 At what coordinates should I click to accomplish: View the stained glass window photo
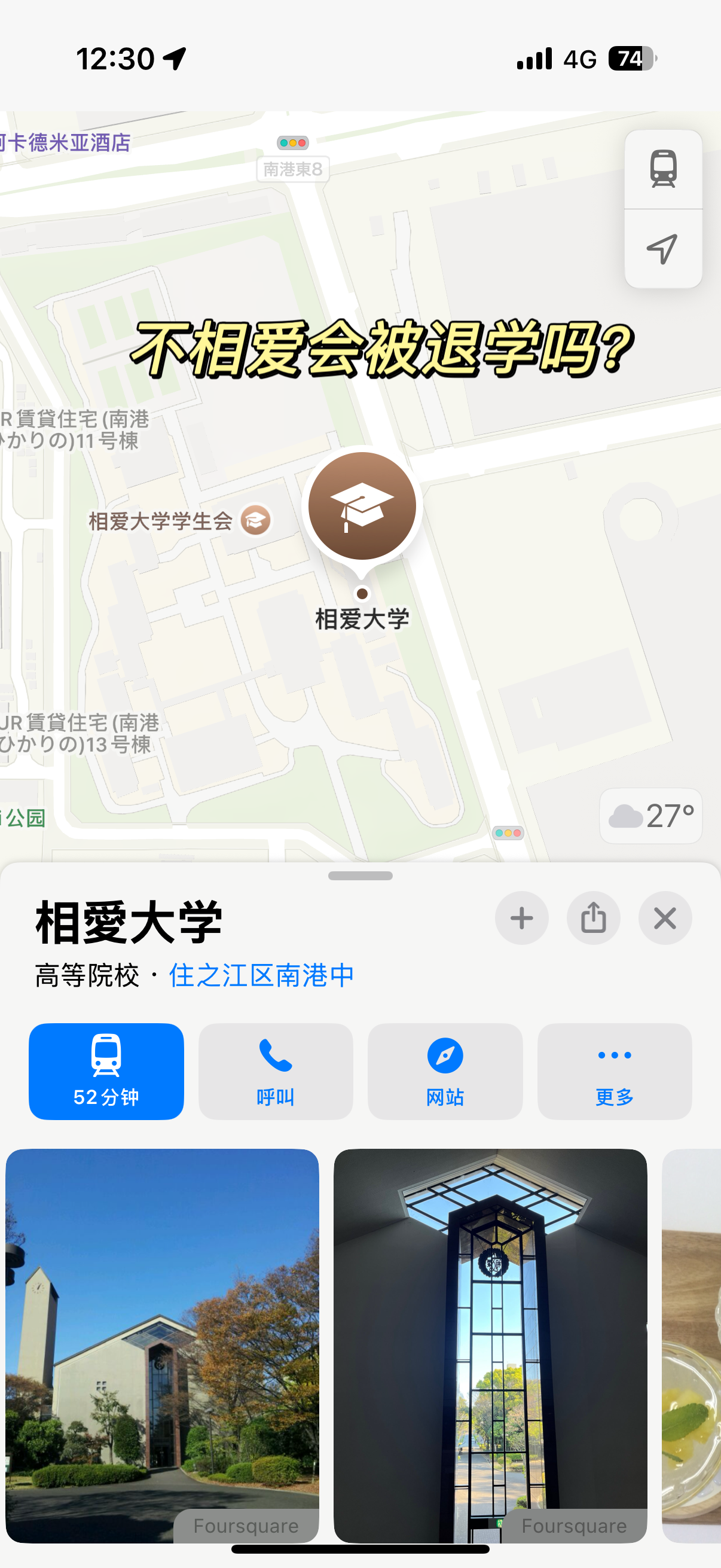[490, 1346]
